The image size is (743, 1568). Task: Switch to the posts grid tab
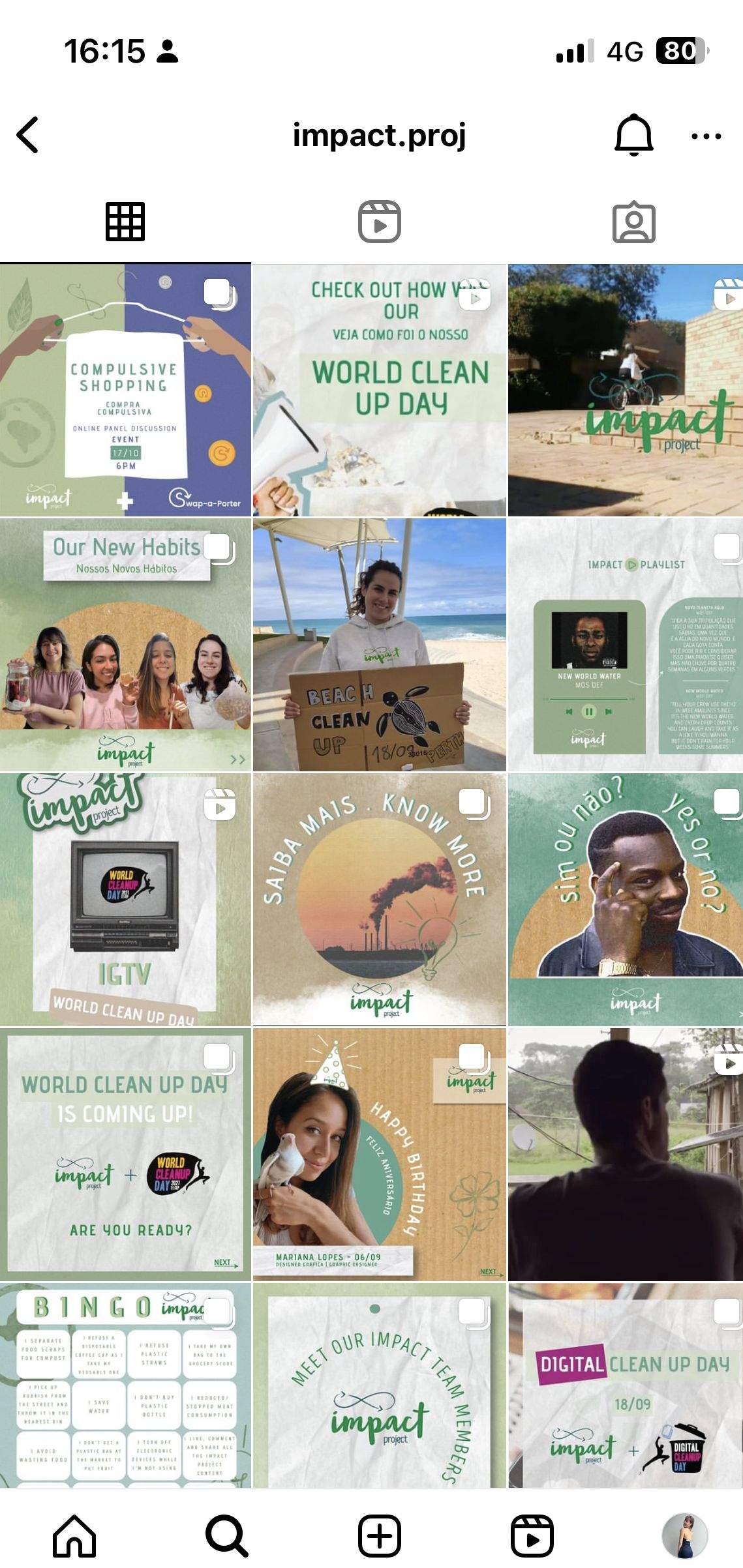click(125, 222)
